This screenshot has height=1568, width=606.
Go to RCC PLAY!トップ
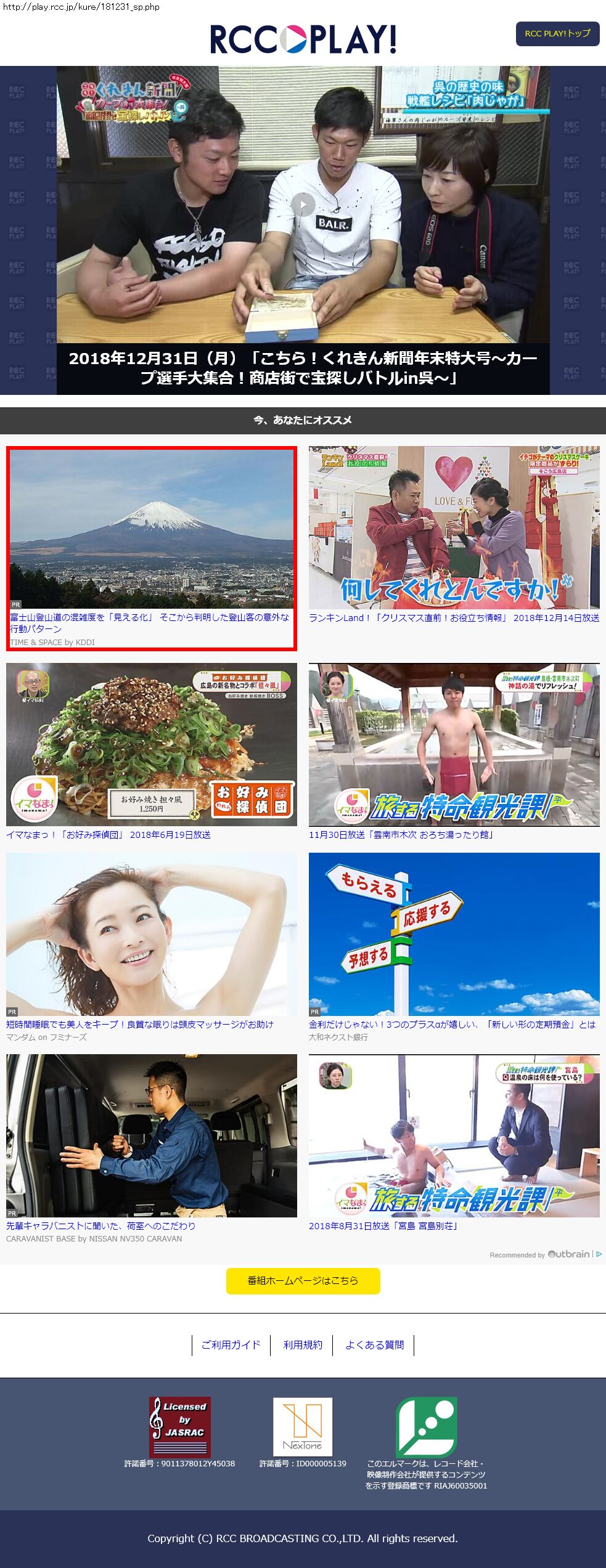(557, 34)
